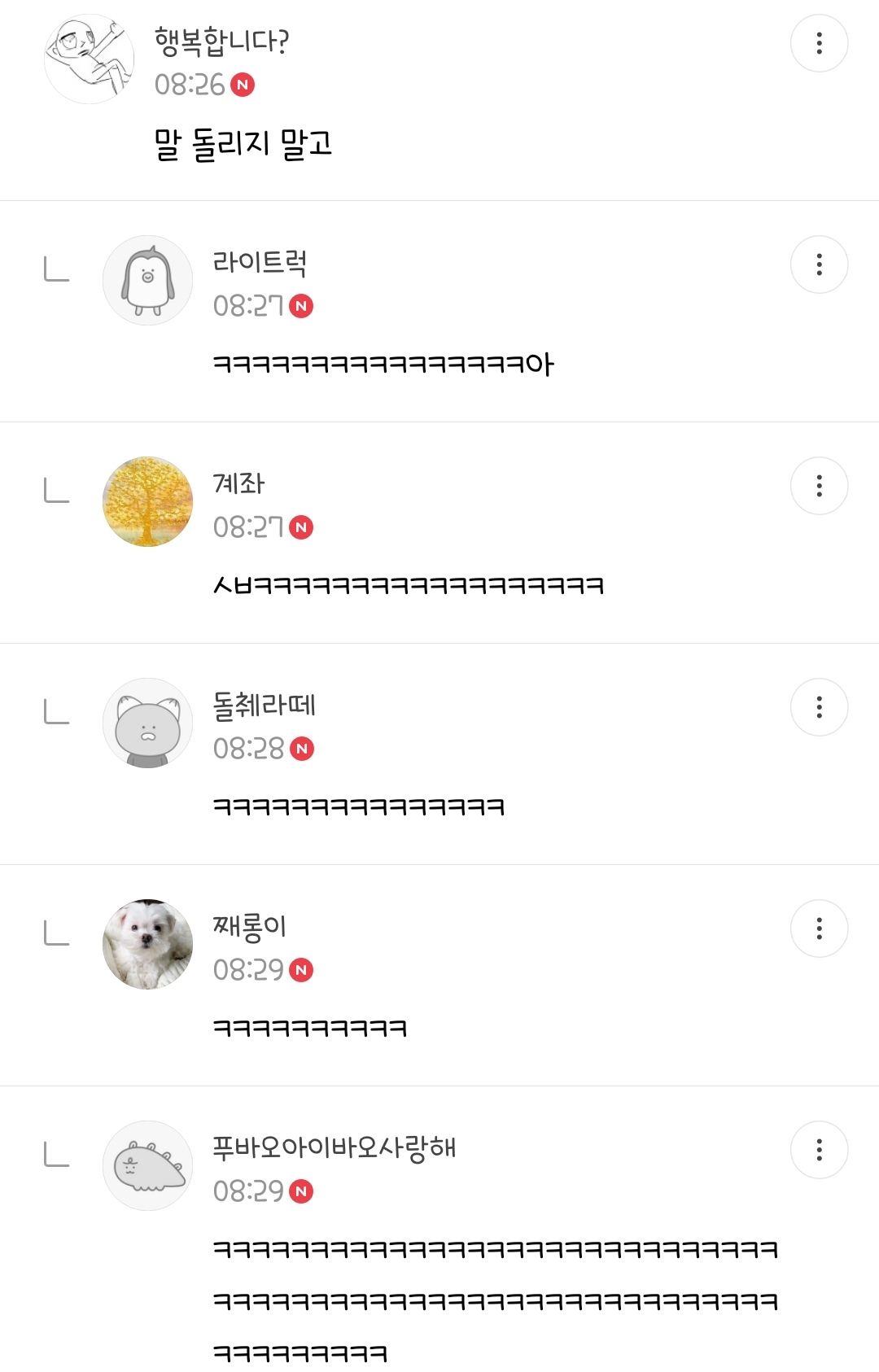This screenshot has width=879, height=1372.
Task: Open the overflow menu on 째롱이's reply
Action: (819, 929)
